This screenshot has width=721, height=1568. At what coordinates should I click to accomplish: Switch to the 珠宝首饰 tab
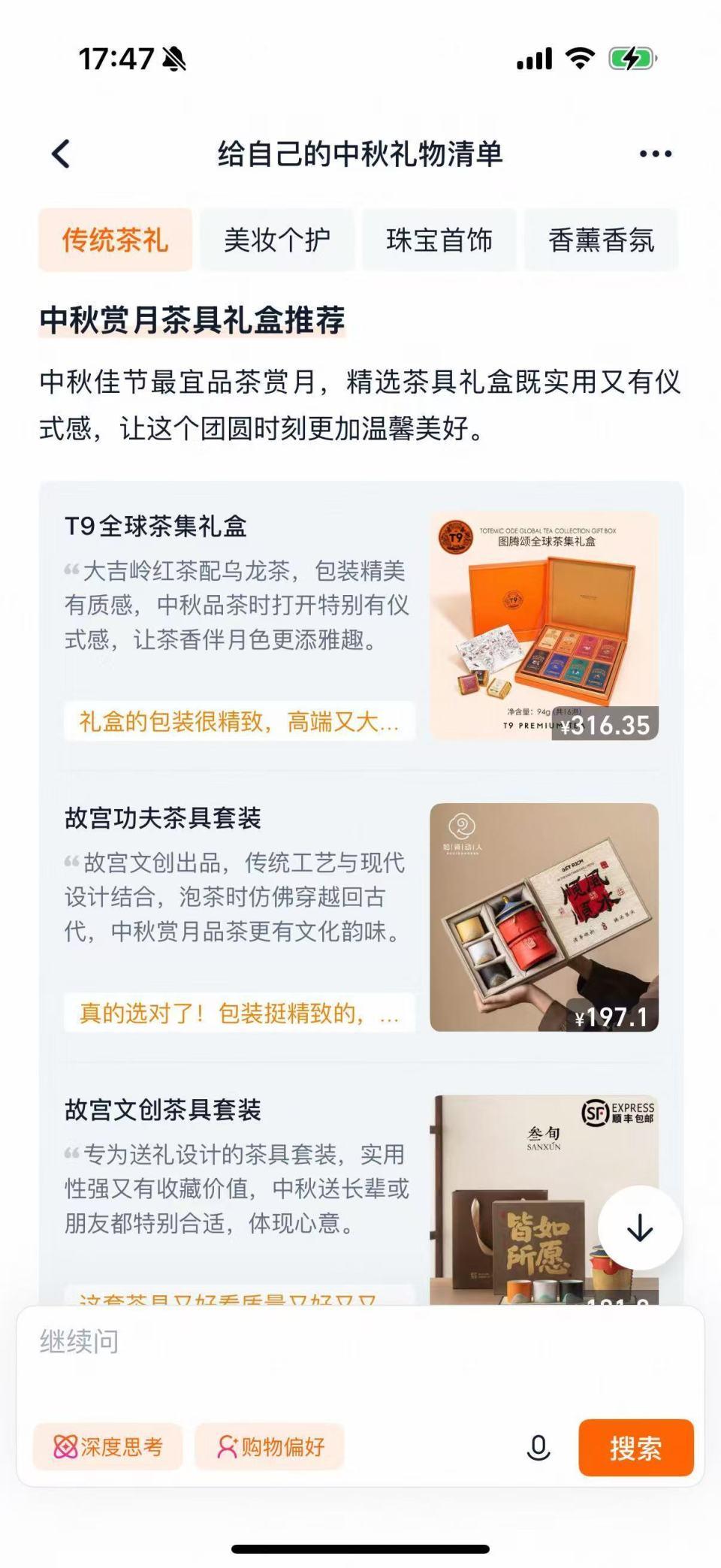[x=439, y=240]
